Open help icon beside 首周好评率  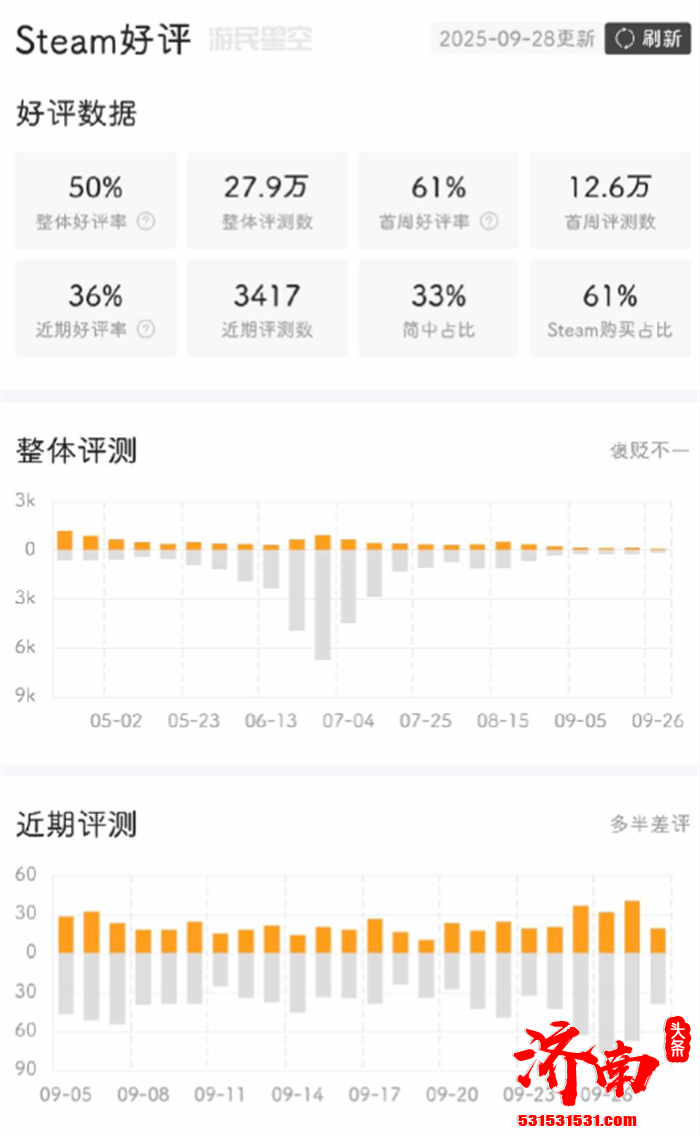point(489,222)
